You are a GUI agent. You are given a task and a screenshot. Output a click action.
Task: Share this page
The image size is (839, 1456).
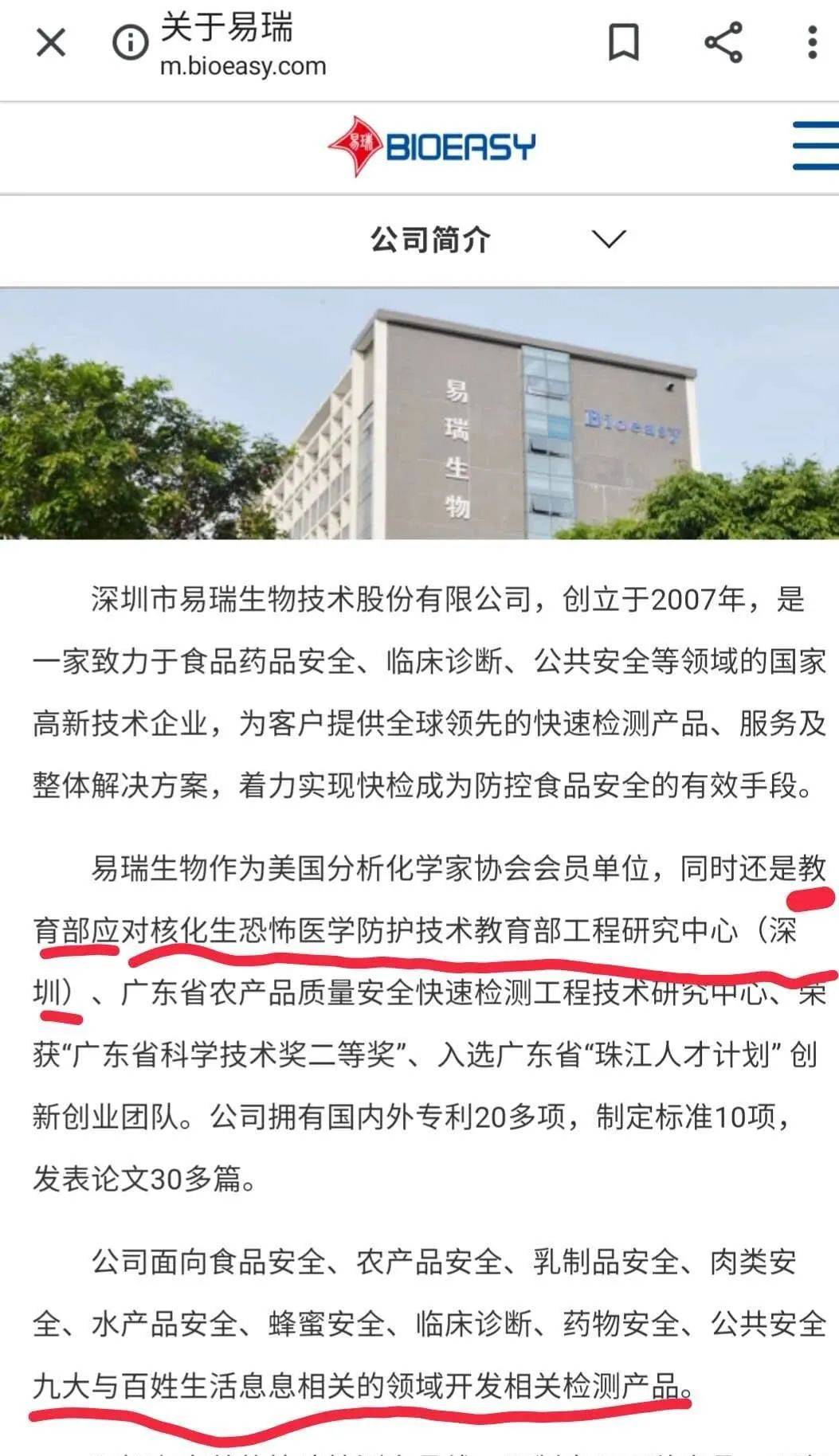pyautogui.click(x=723, y=42)
